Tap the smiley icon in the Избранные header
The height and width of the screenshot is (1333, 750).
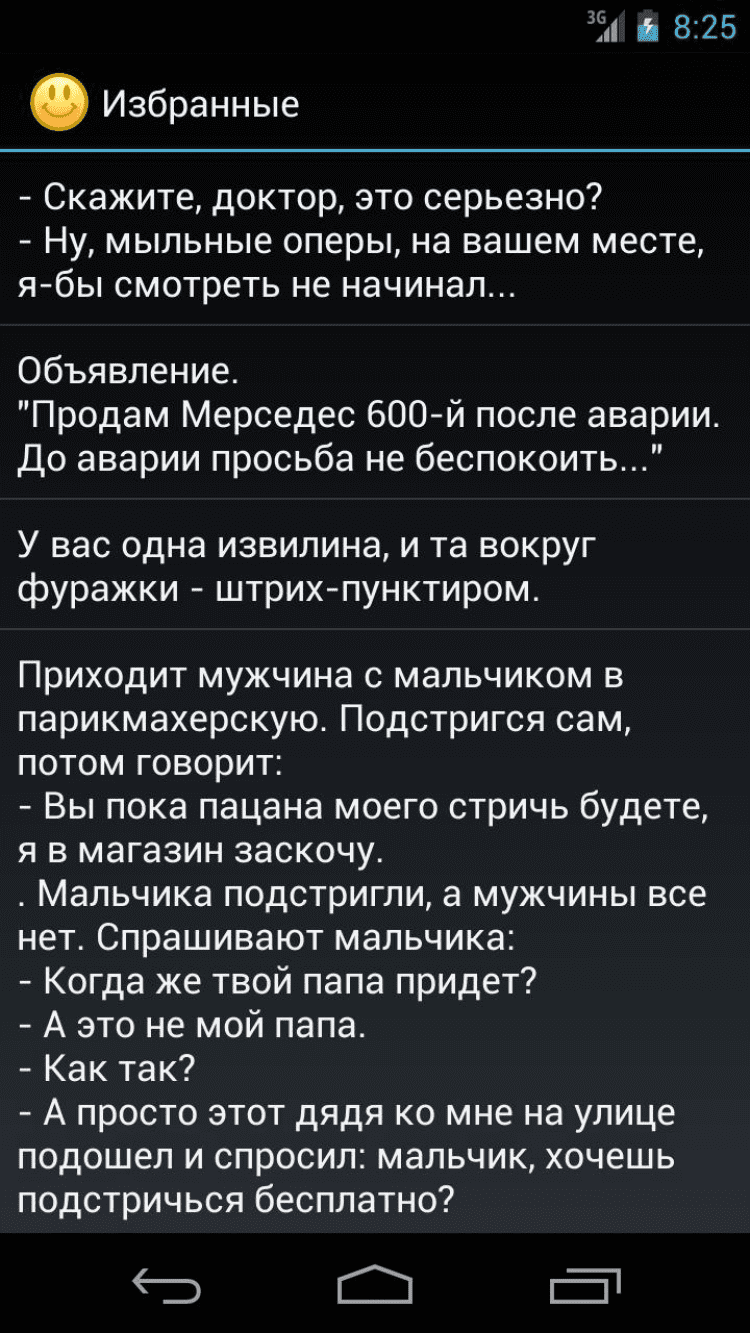(x=59, y=103)
